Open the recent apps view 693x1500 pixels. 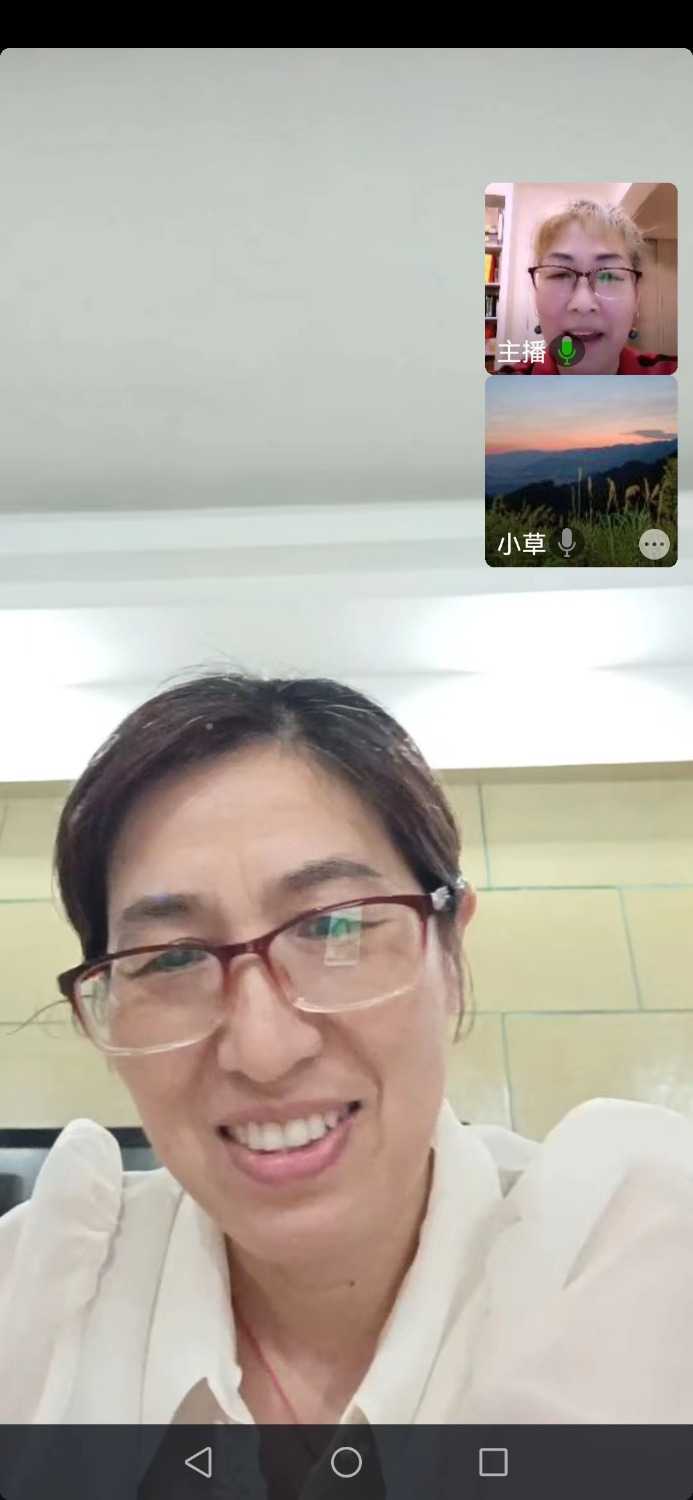click(x=493, y=1462)
